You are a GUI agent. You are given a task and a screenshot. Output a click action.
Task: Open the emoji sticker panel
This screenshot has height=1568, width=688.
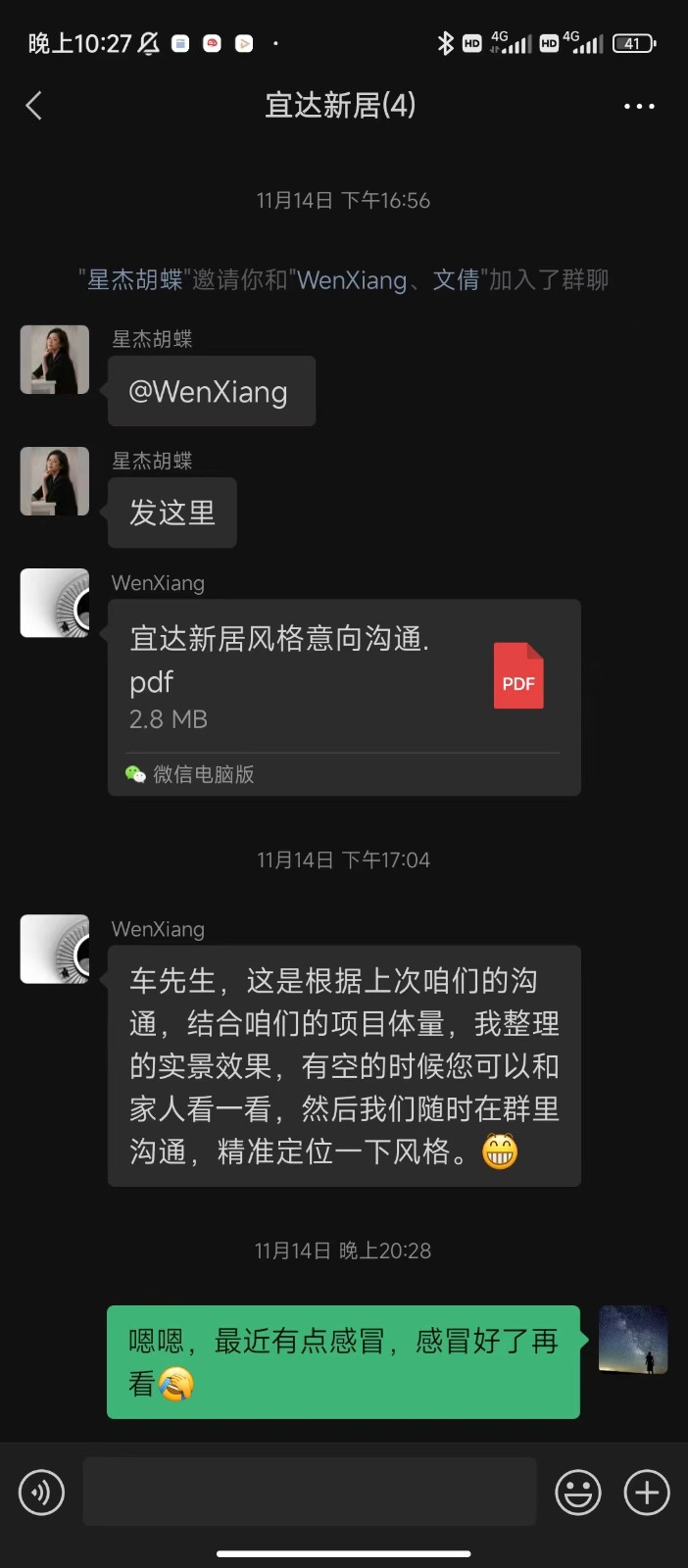[578, 1493]
